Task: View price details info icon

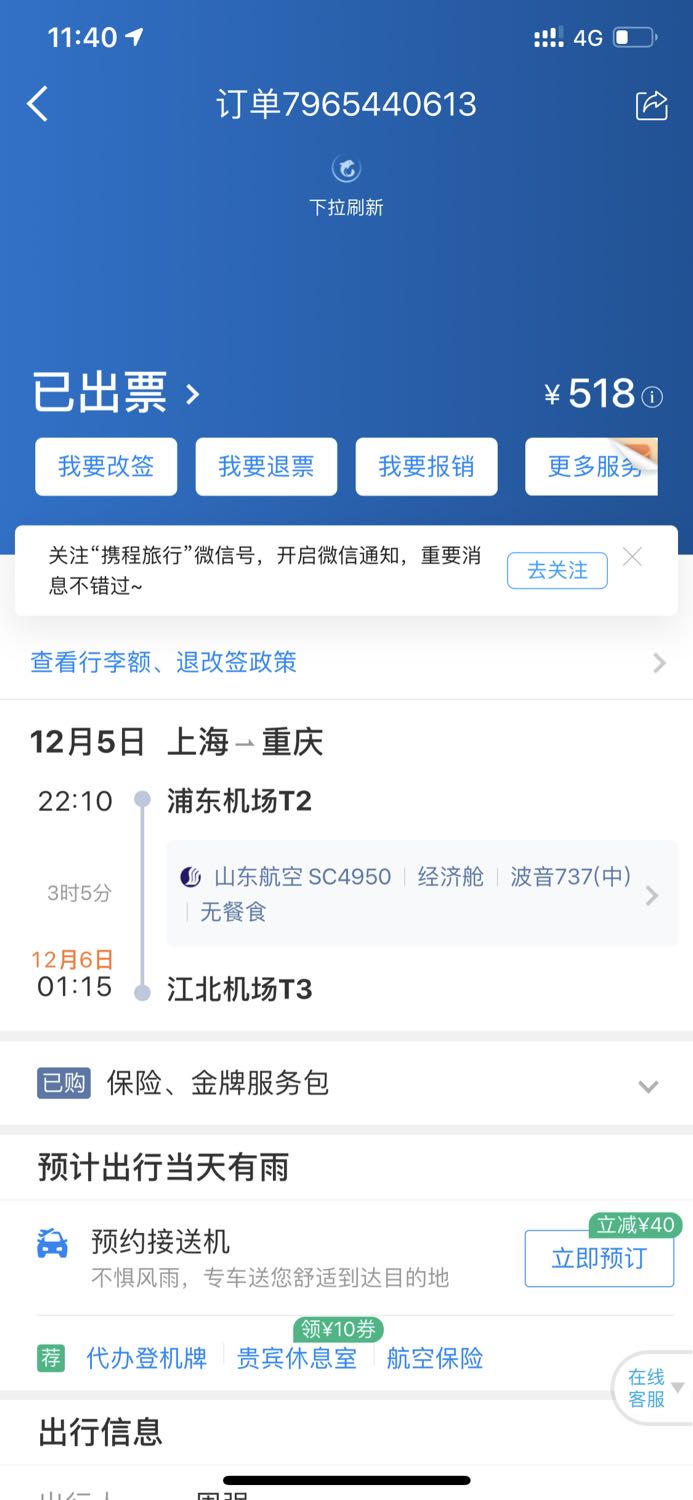Action: 652,397
